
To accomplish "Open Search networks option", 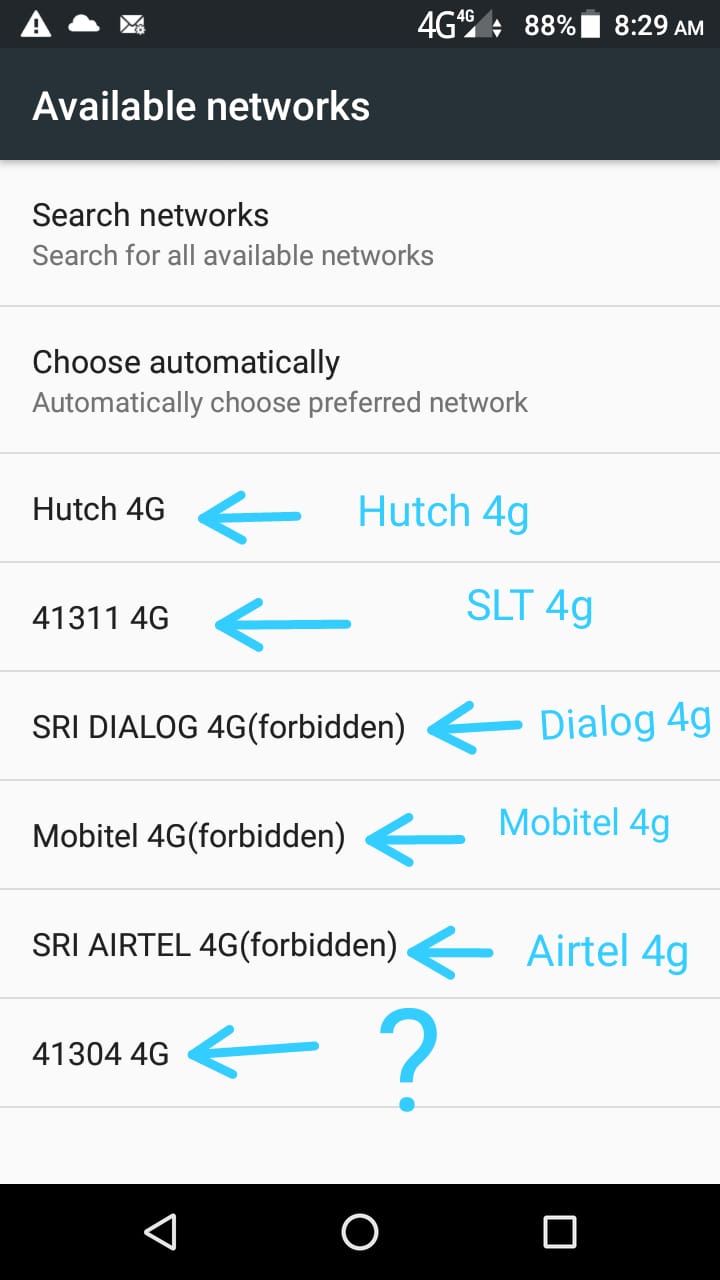I will [360, 233].
